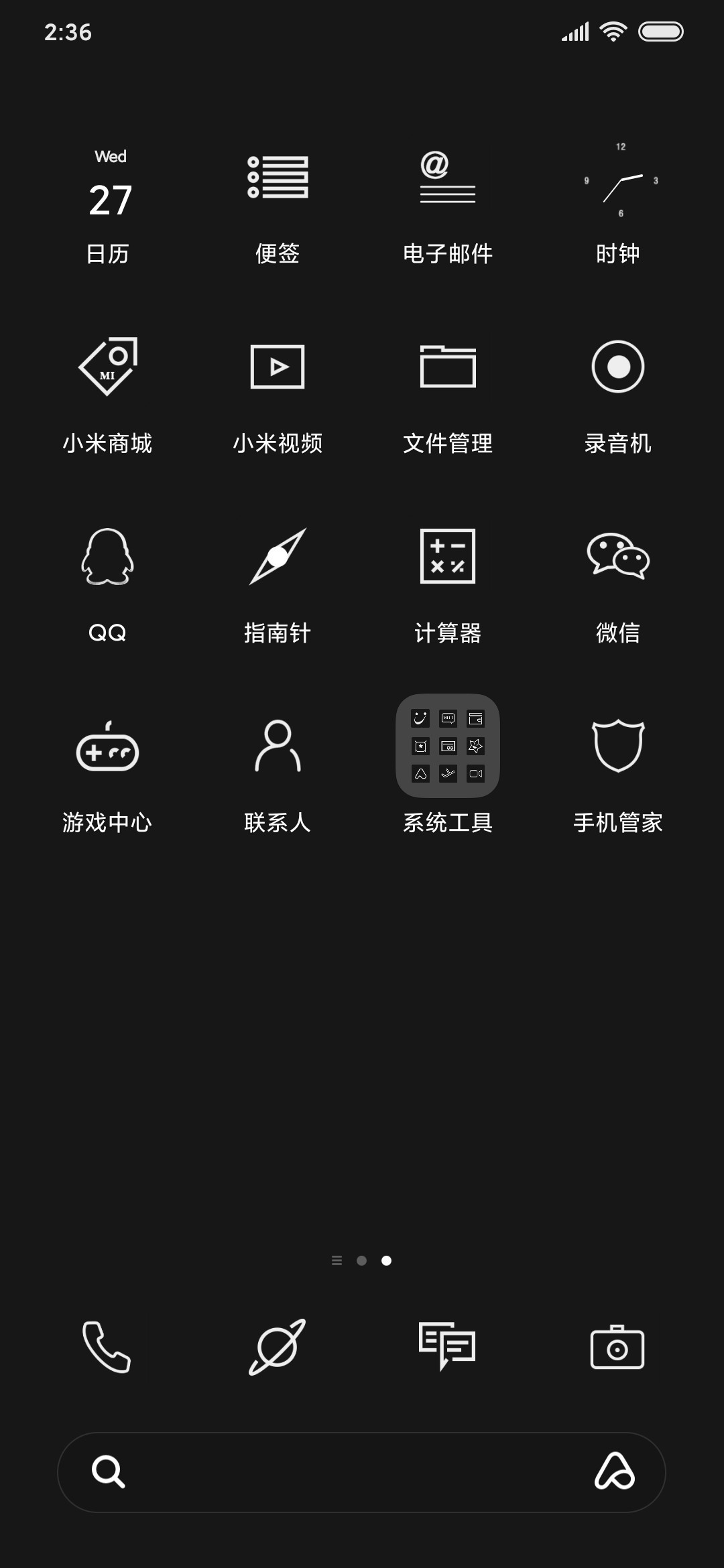Tap the home screen search bar
Image resolution: width=724 pixels, height=1568 pixels.
click(x=361, y=1472)
